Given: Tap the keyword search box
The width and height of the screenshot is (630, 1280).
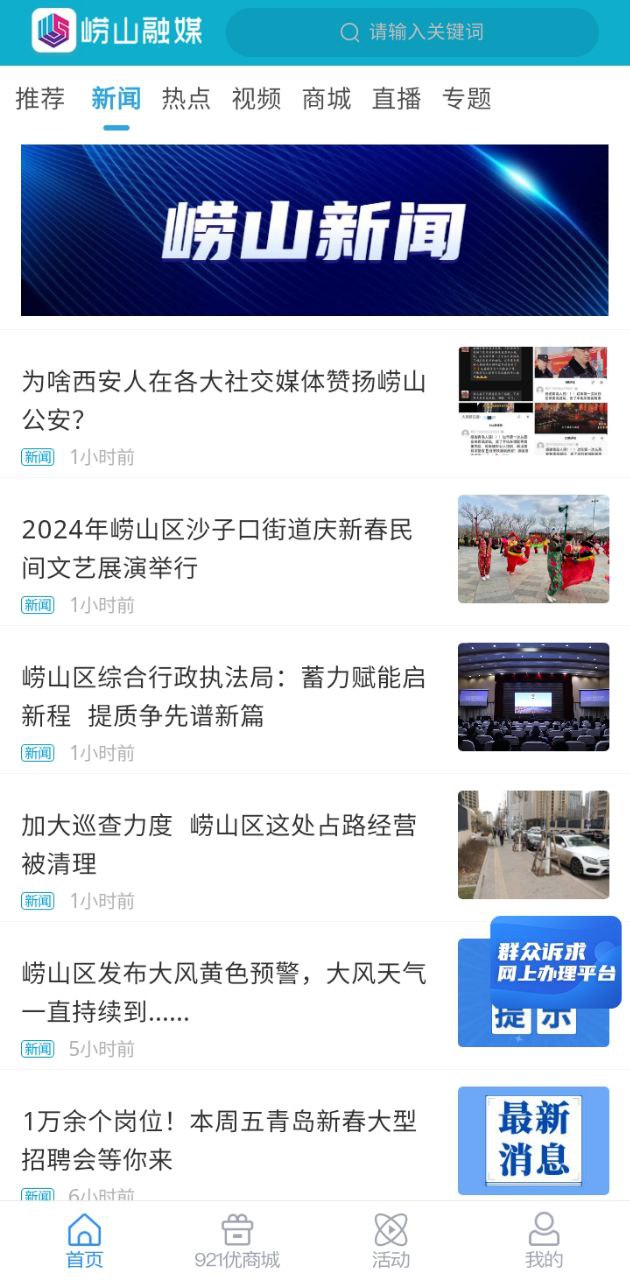Looking at the screenshot, I should click(412, 32).
